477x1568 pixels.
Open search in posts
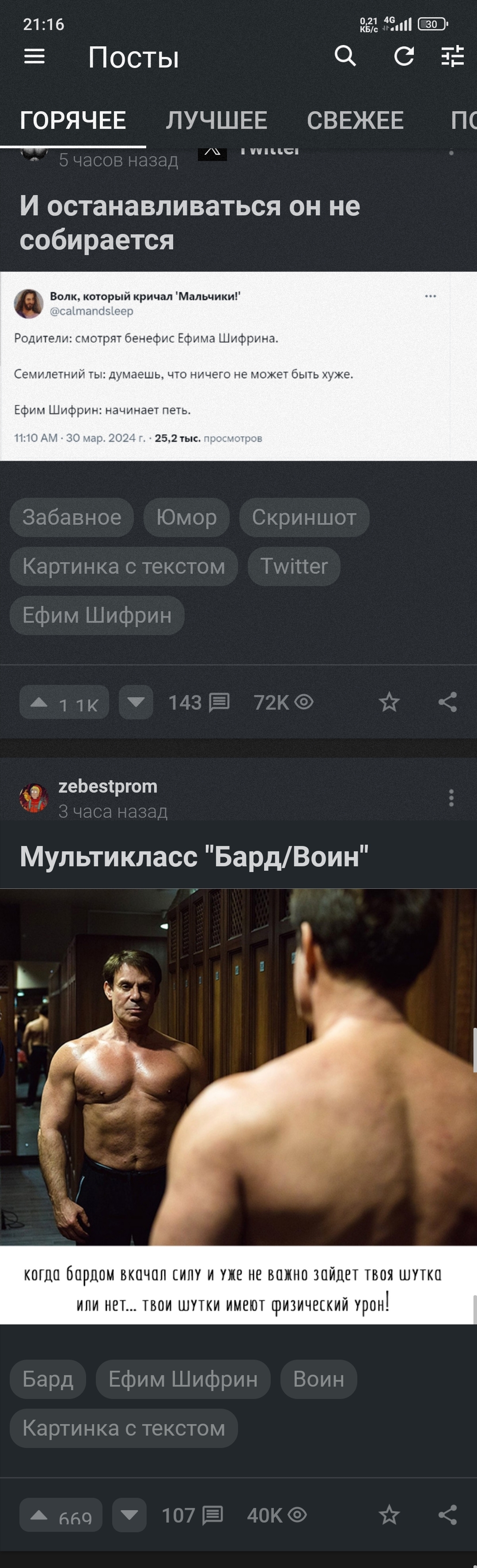click(345, 56)
